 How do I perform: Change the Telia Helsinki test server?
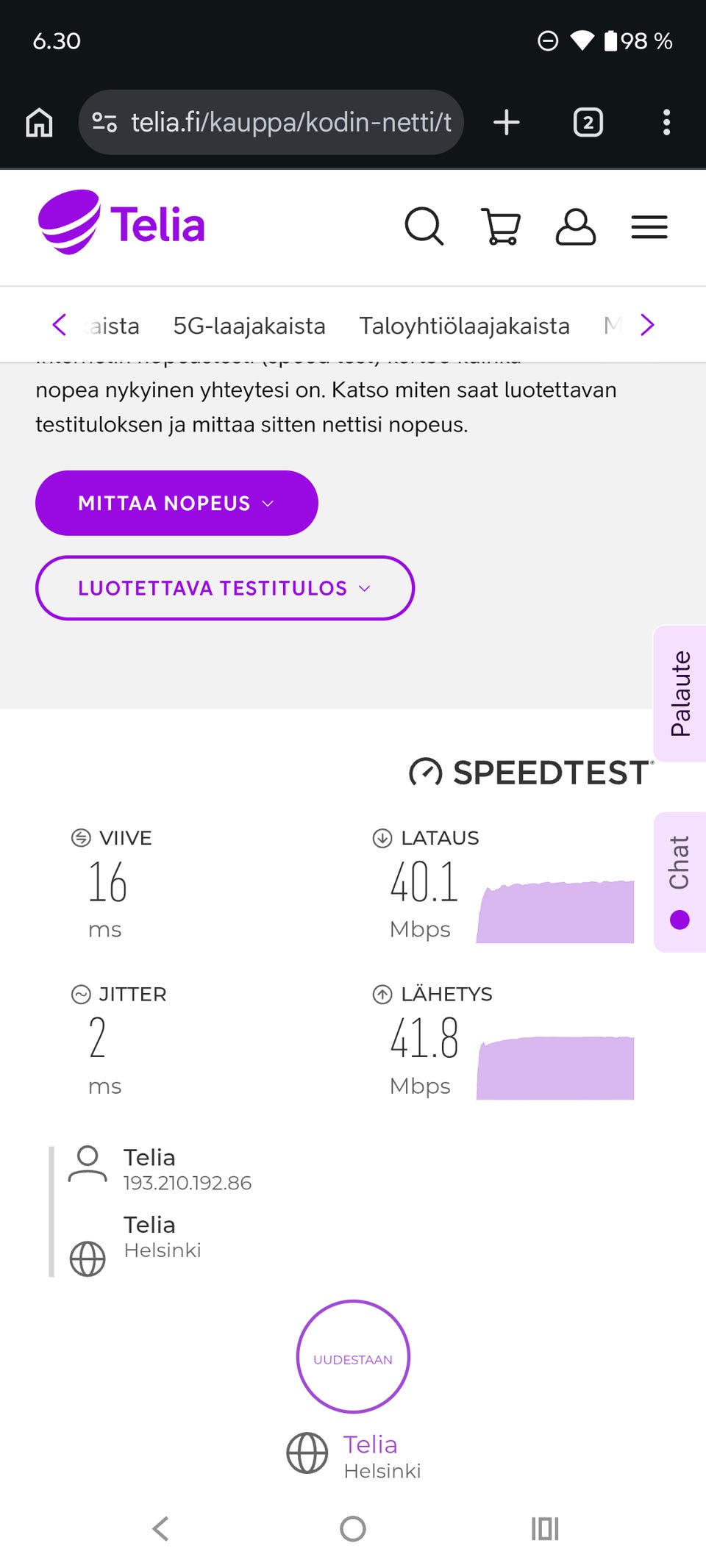tap(354, 1456)
